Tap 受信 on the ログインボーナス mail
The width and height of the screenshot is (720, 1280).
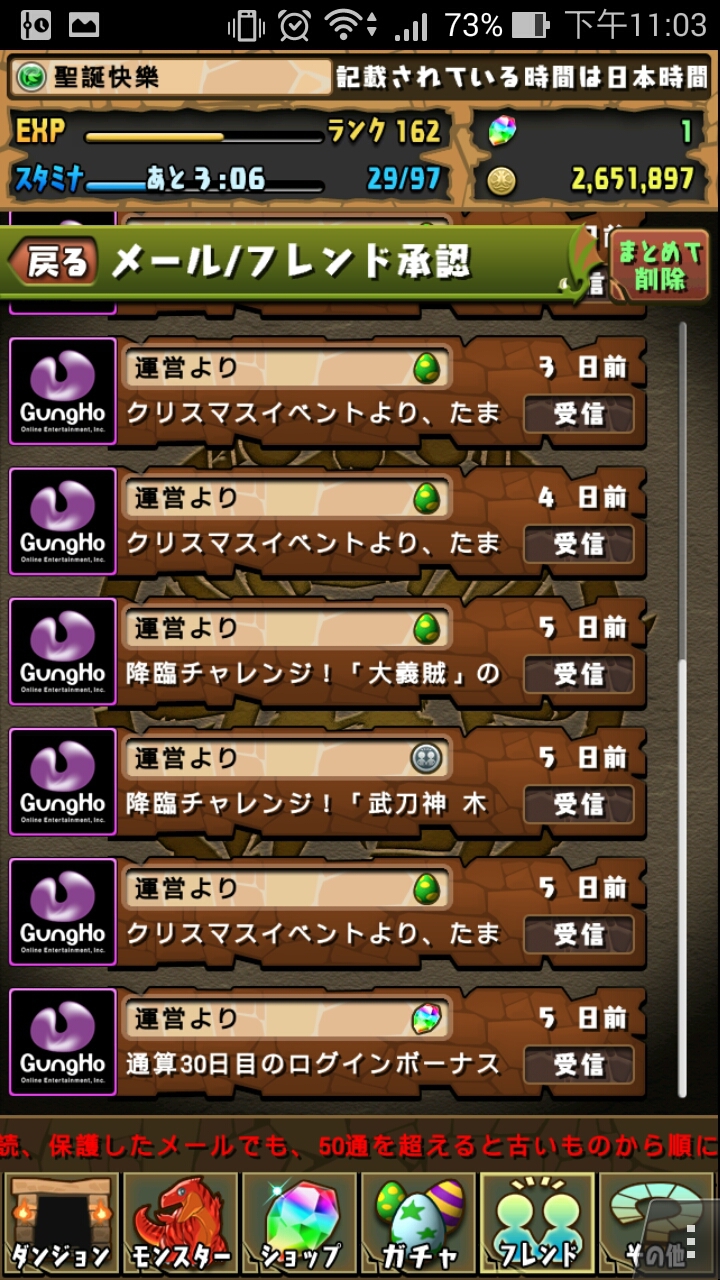coord(579,1063)
